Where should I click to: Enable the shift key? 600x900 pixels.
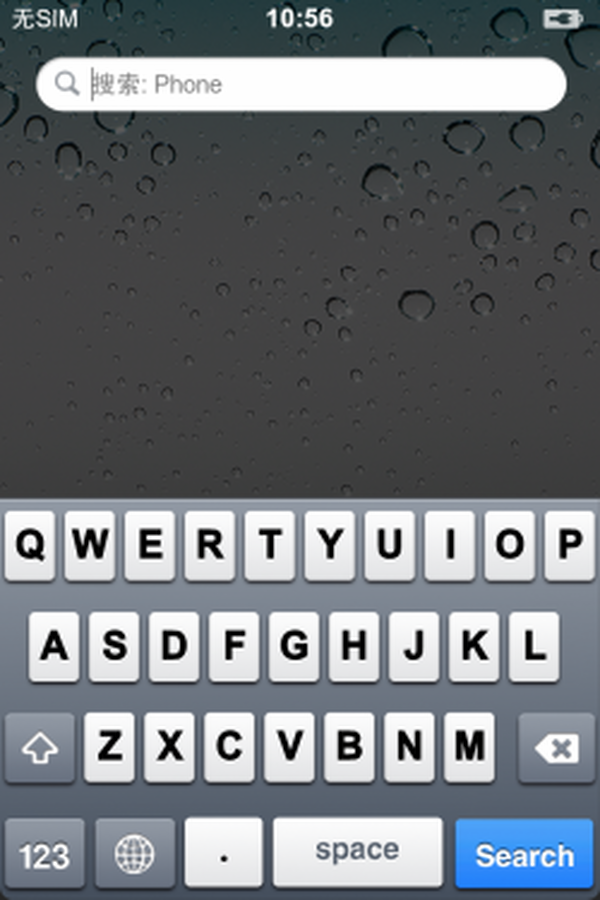[x=40, y=748]
